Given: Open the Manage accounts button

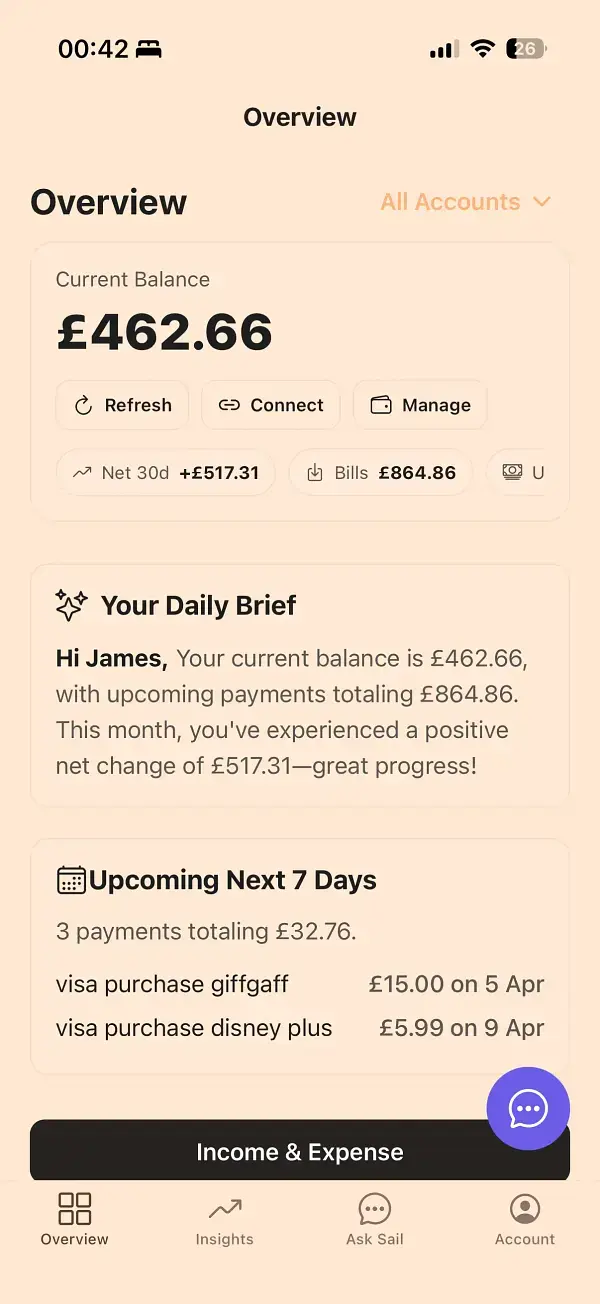Looking at the screenshot, I should pyautogui.click(x=420, y=405).
